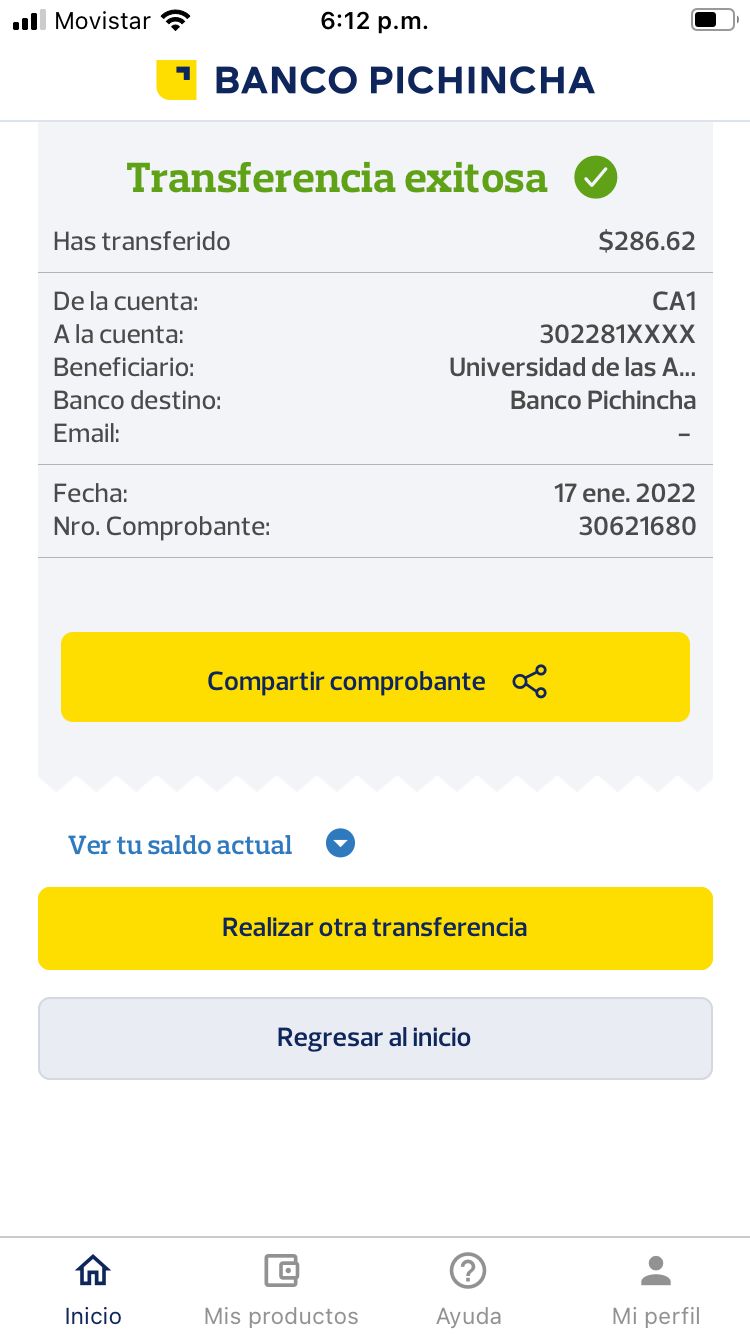Share the transfer receipt via Compartir comprobante
The width and height of the screenshot is (750, 1334).
click(x=375, y=677)
